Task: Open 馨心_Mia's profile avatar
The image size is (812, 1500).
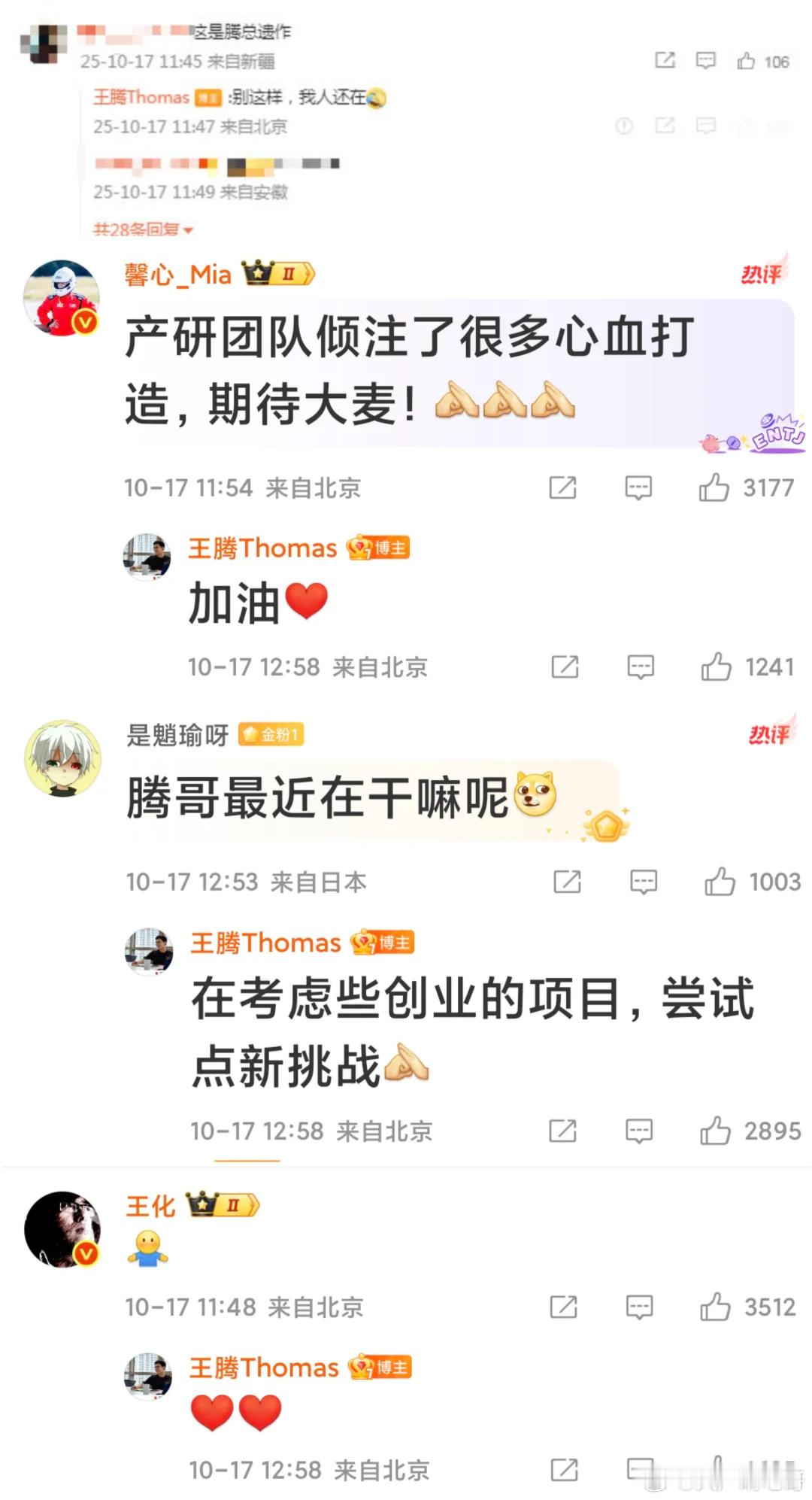Action: 62,298
